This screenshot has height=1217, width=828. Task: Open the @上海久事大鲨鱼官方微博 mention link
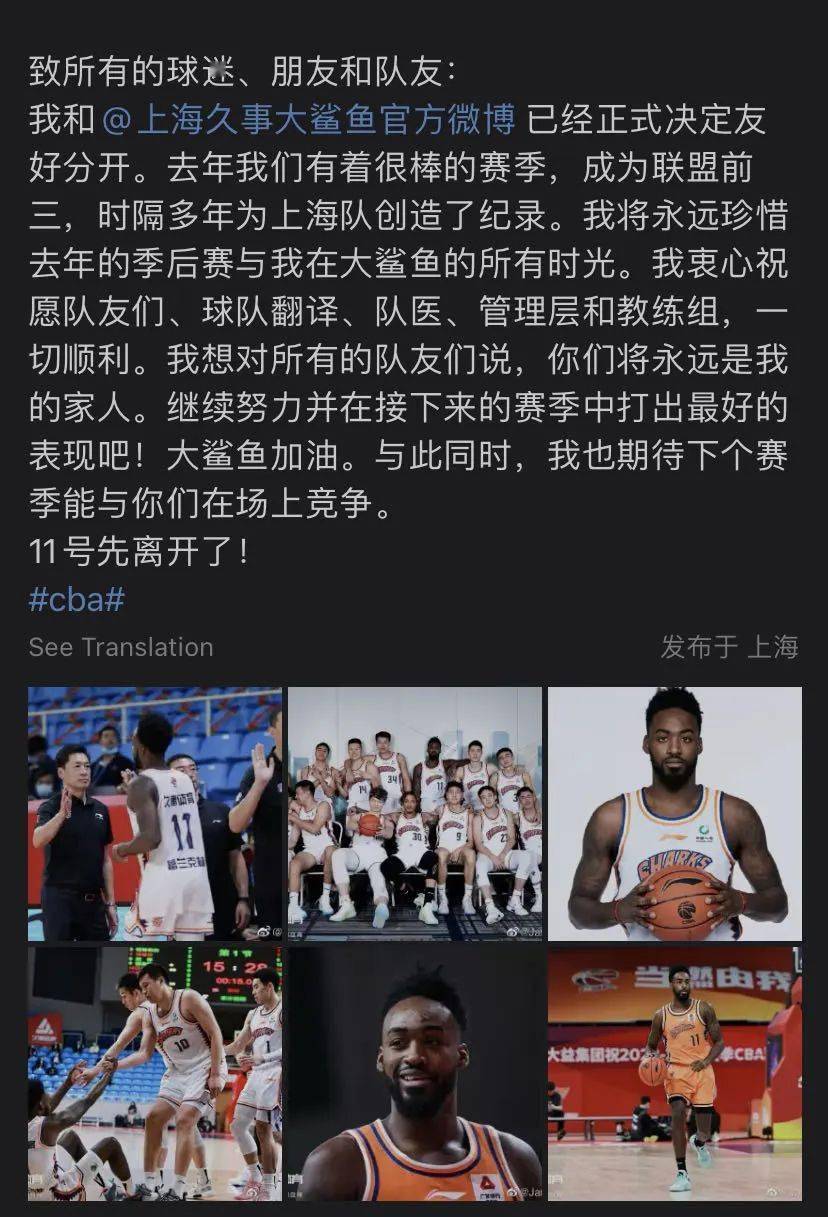[310, 120]
